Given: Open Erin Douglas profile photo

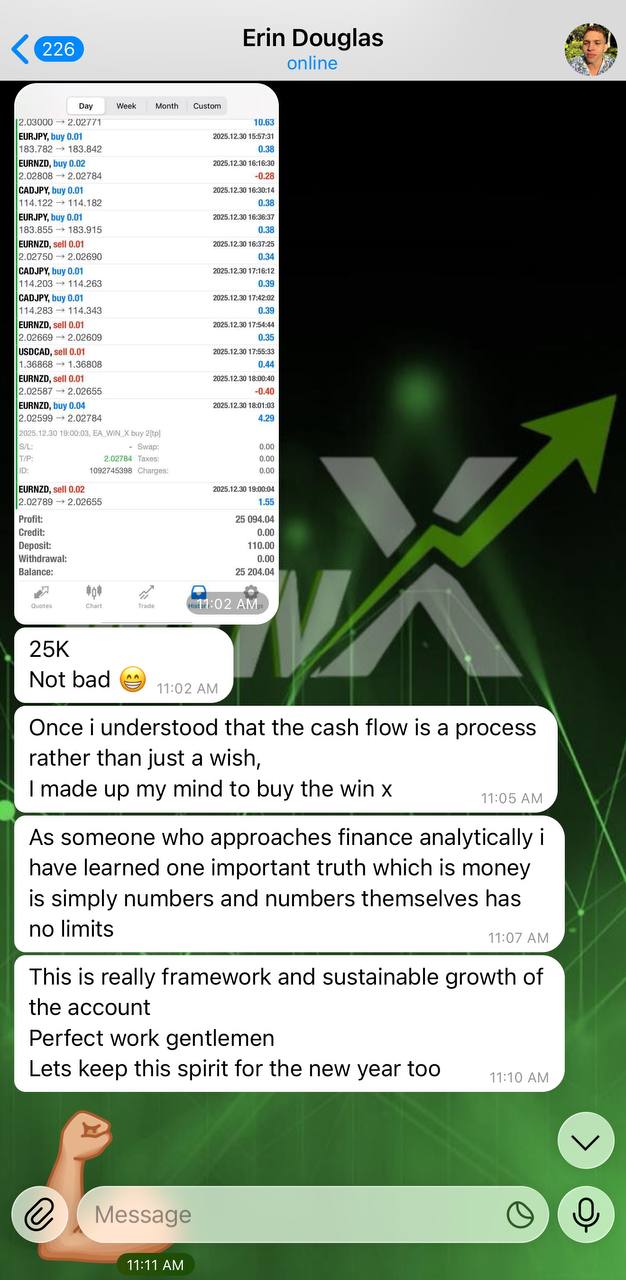Looking at the screenshot, I should (x=590, y=49).
